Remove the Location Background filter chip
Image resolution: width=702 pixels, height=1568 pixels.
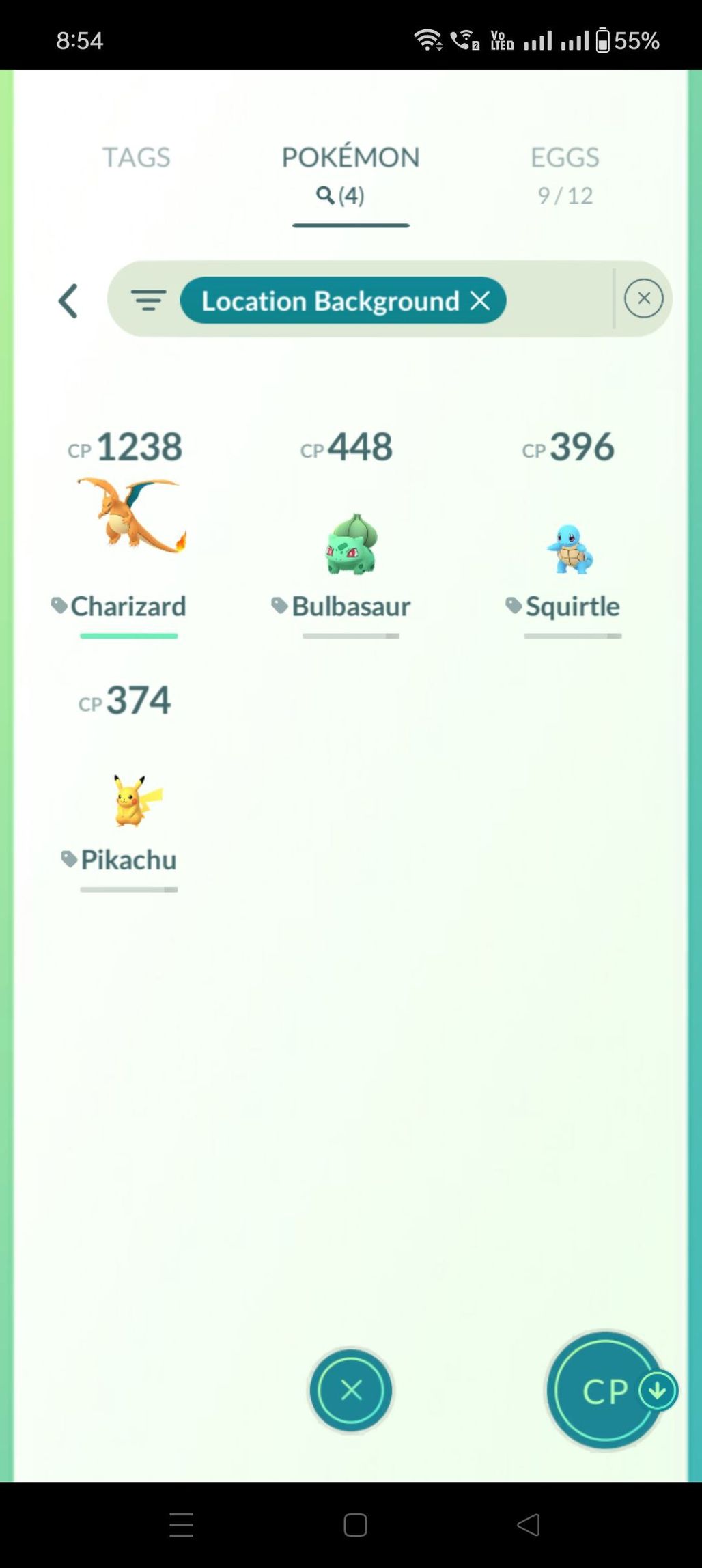point(481,300)
